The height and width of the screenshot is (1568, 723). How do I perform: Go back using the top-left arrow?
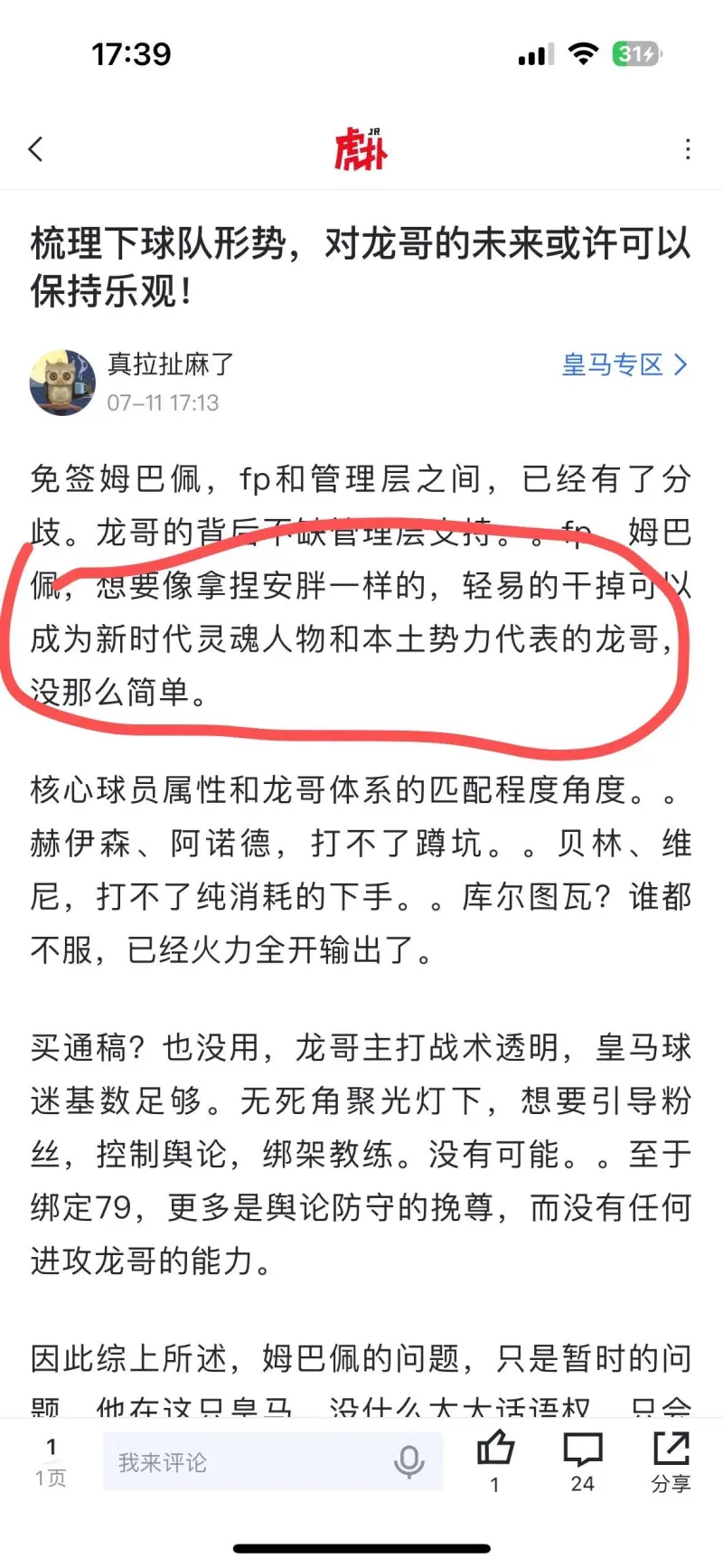(36, 149)
